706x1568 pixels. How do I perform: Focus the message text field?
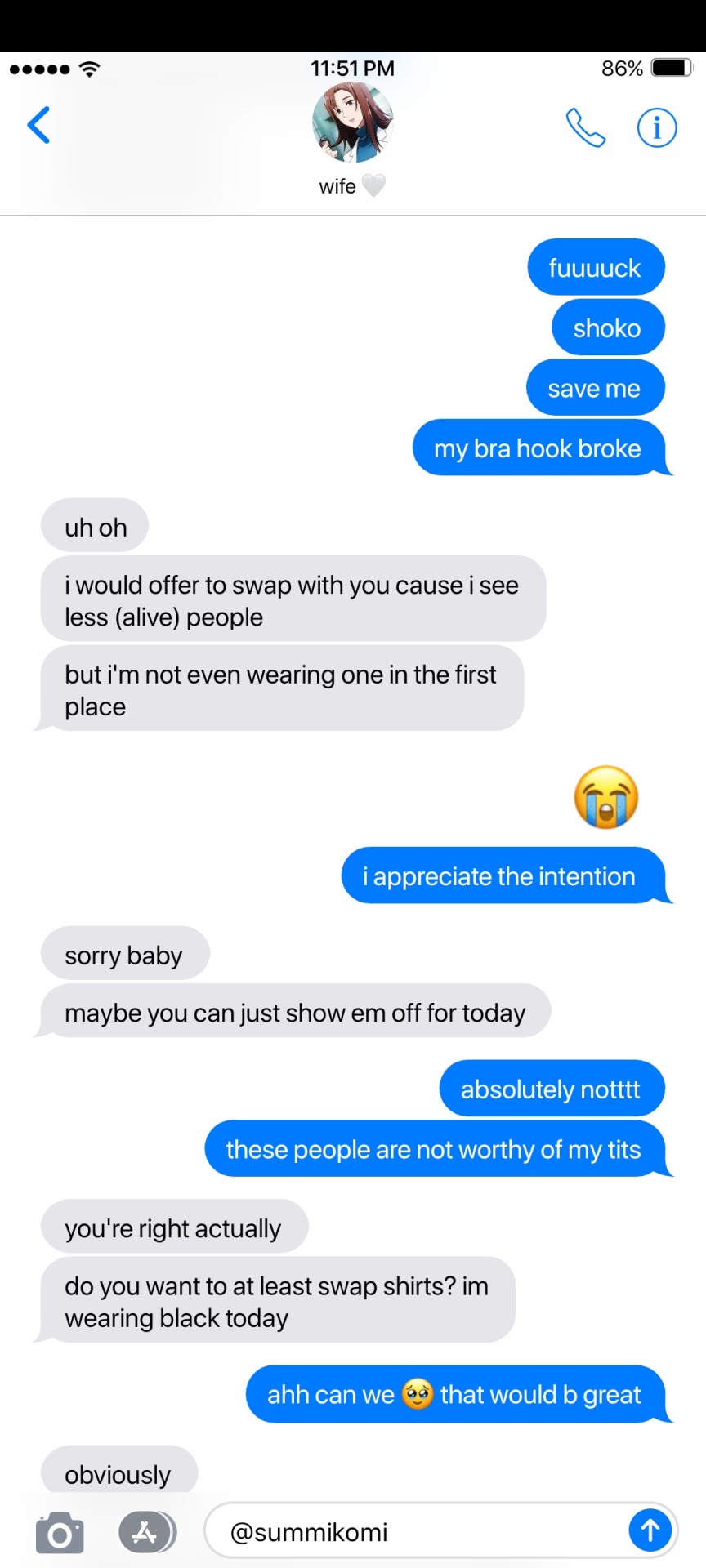417,1532
